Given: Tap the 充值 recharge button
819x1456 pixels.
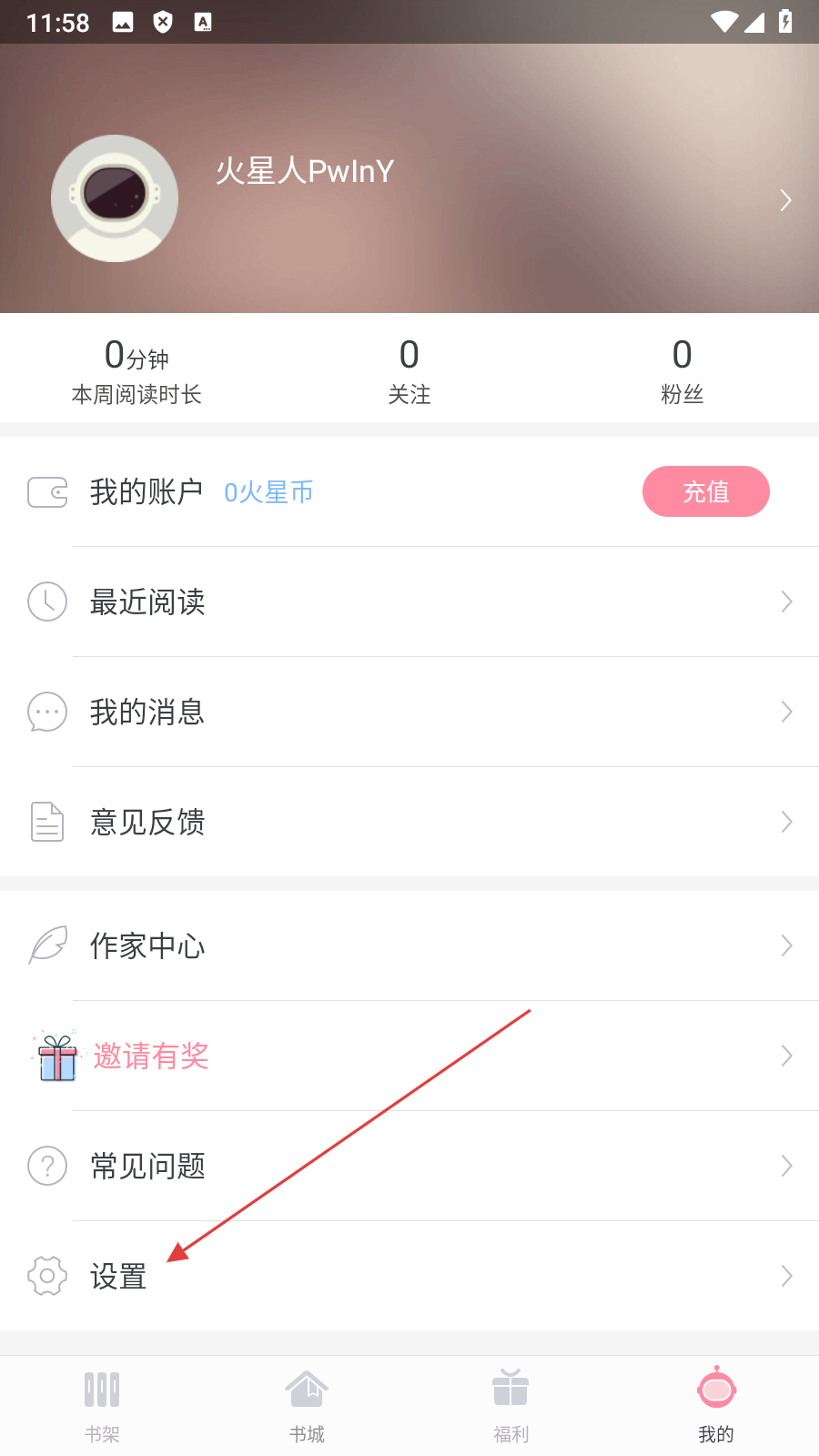Looking at the screenshot, I should click(705, 491).
